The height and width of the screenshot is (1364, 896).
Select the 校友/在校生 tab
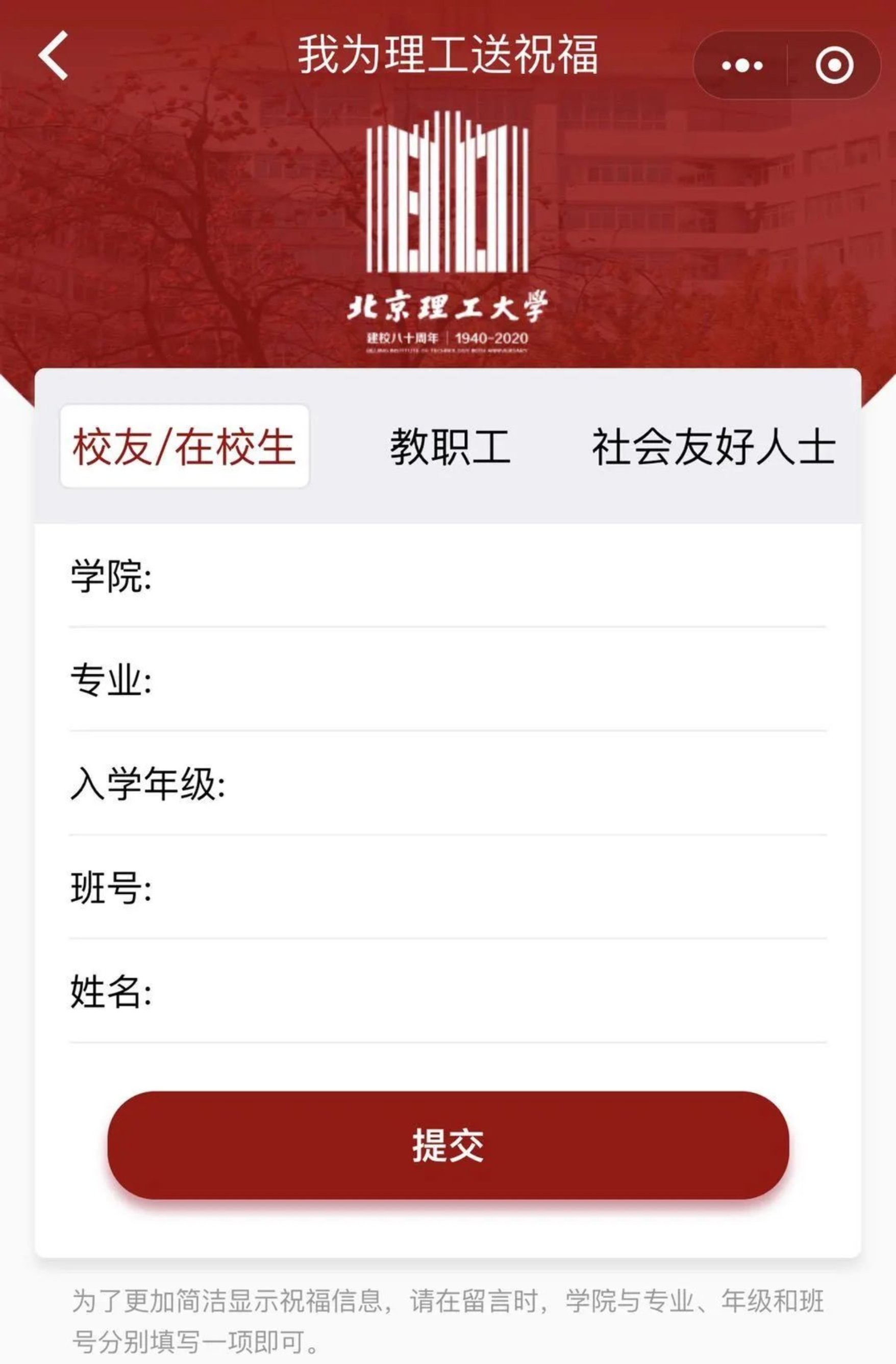185,447
